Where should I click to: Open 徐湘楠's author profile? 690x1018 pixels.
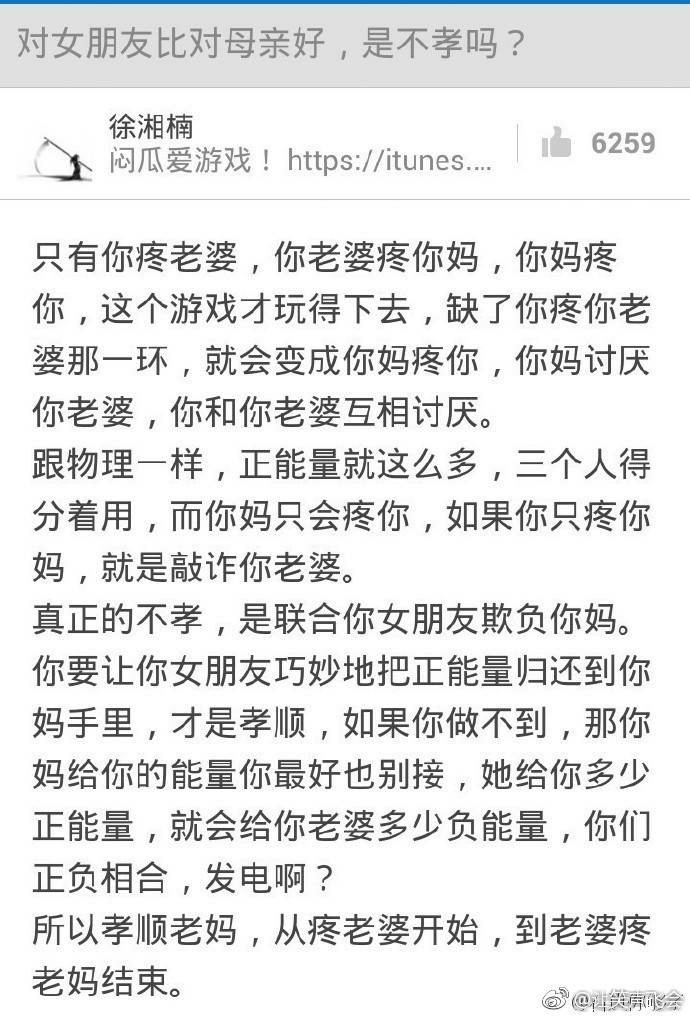point(151,127)
